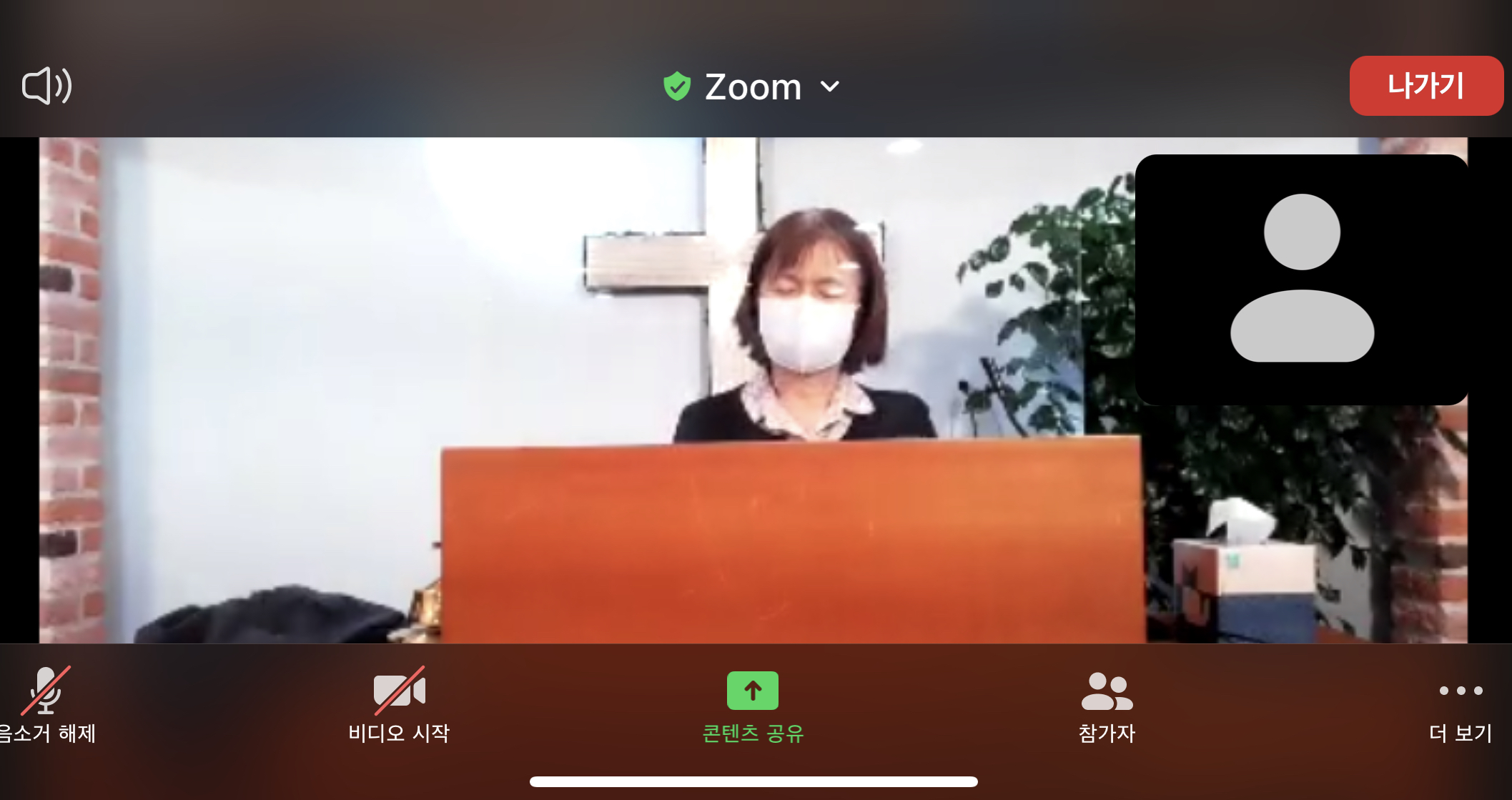Image resolution: width=1512 pixels, height=800 pixels.
Task: Tap the red 나가기 leave button
Action: click(x=1425, y=86)
